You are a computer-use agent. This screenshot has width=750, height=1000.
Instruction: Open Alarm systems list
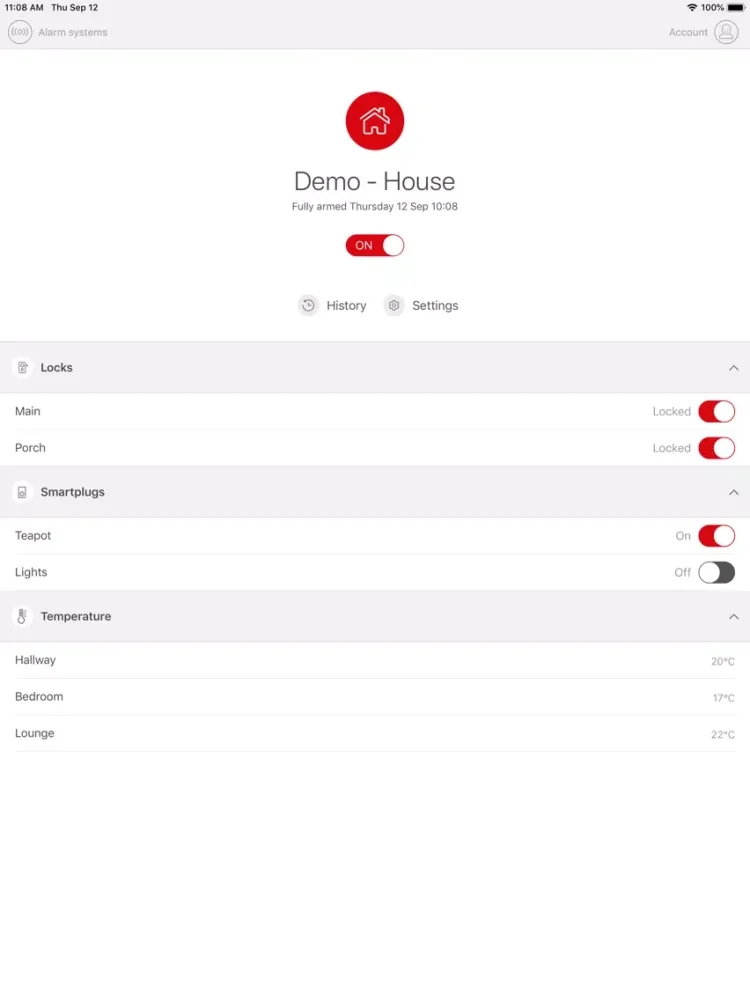coord(58,32)
